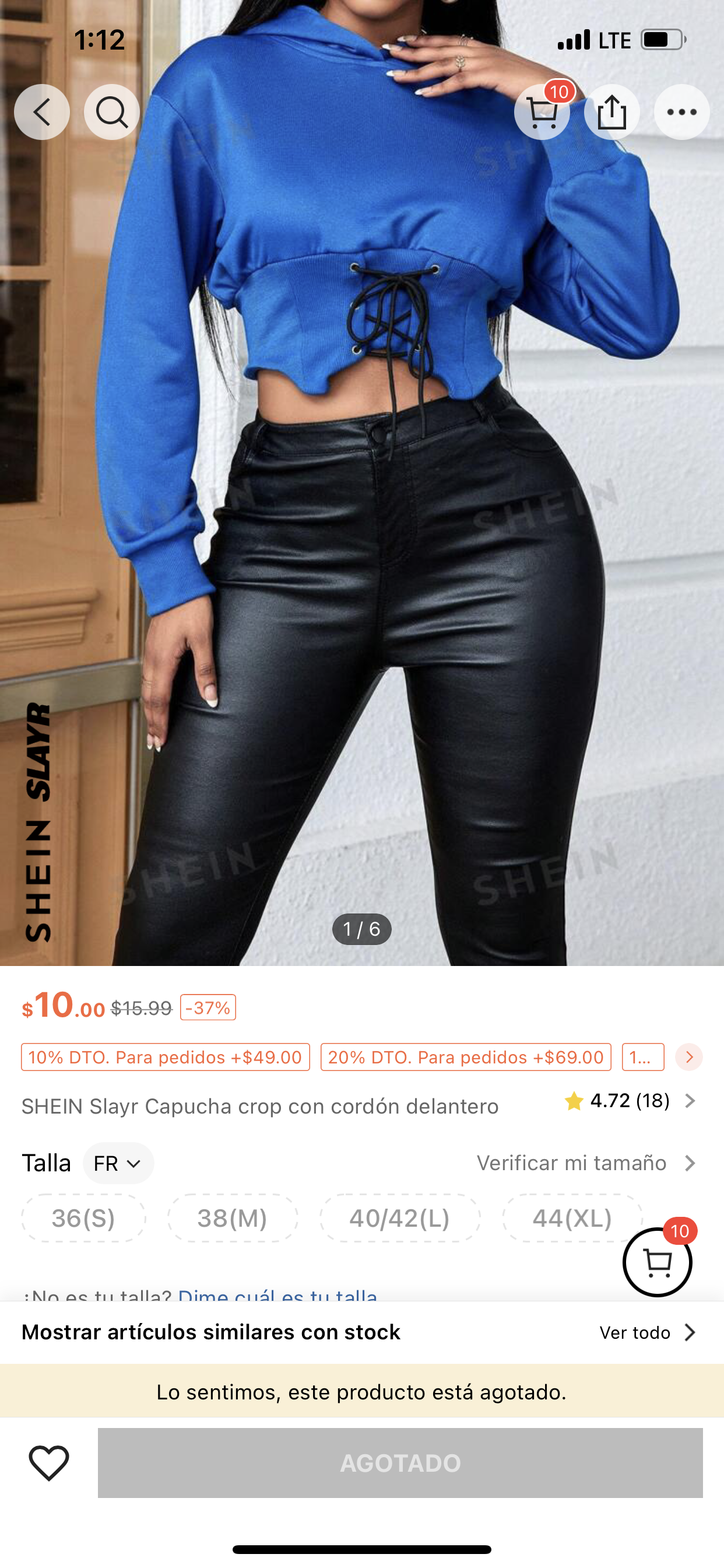Viewport: 724px width, 1568px height.
Task: Select size 36(S)
Action: click(83, 1218)
